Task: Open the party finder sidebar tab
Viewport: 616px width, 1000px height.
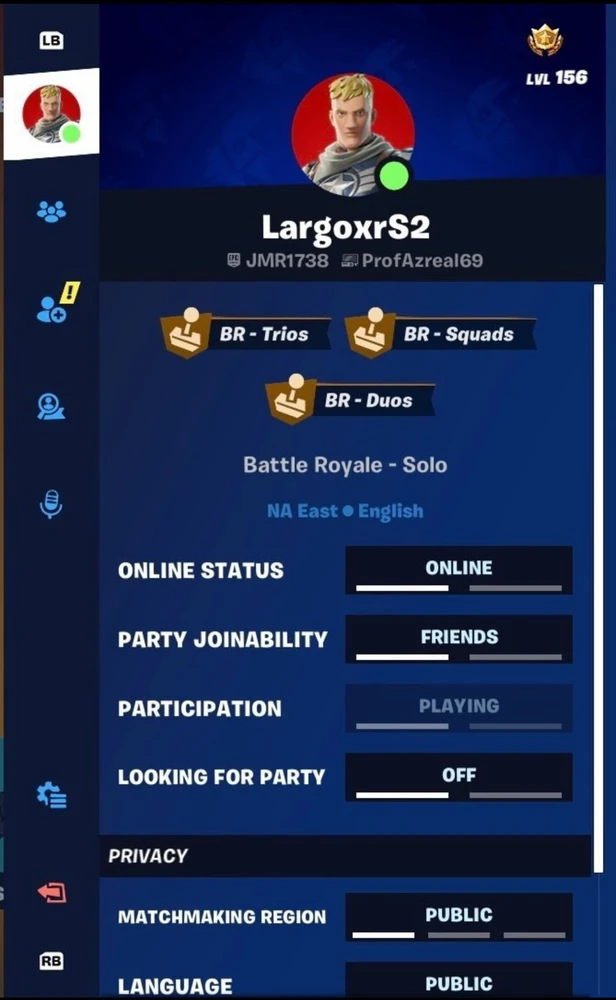Action: 51,406
